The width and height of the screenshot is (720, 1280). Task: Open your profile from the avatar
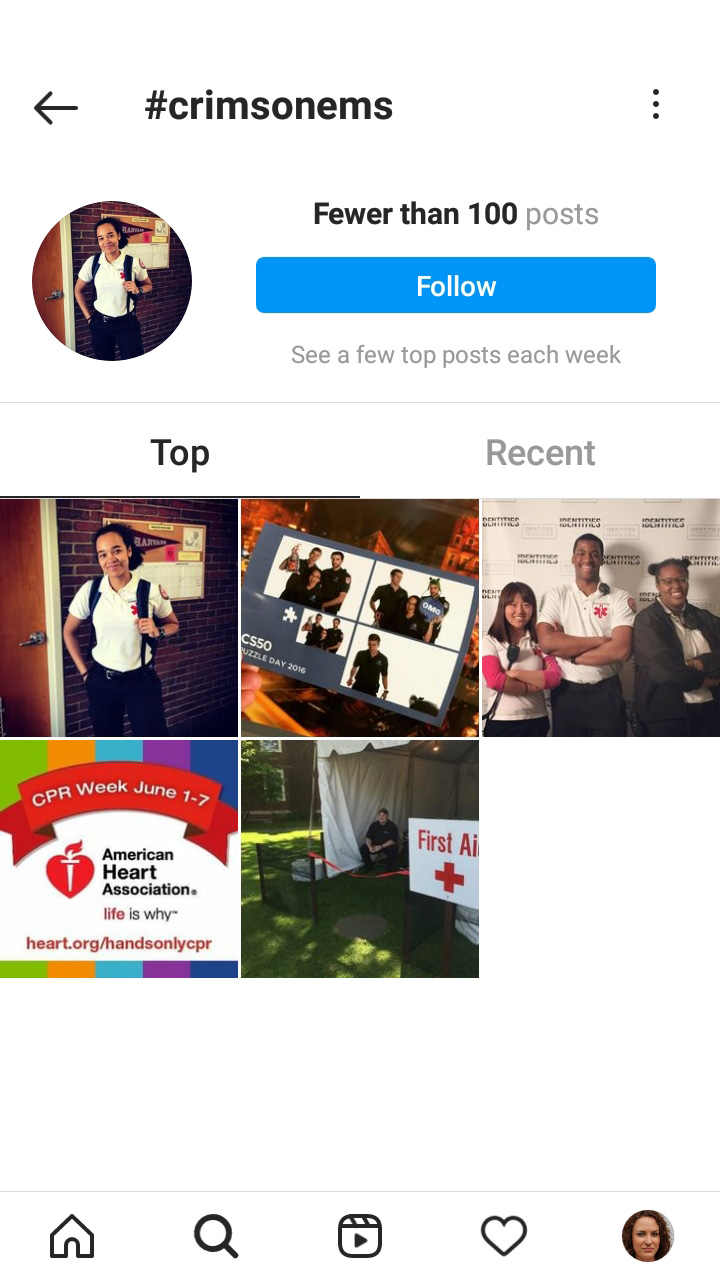[647, 1236]
